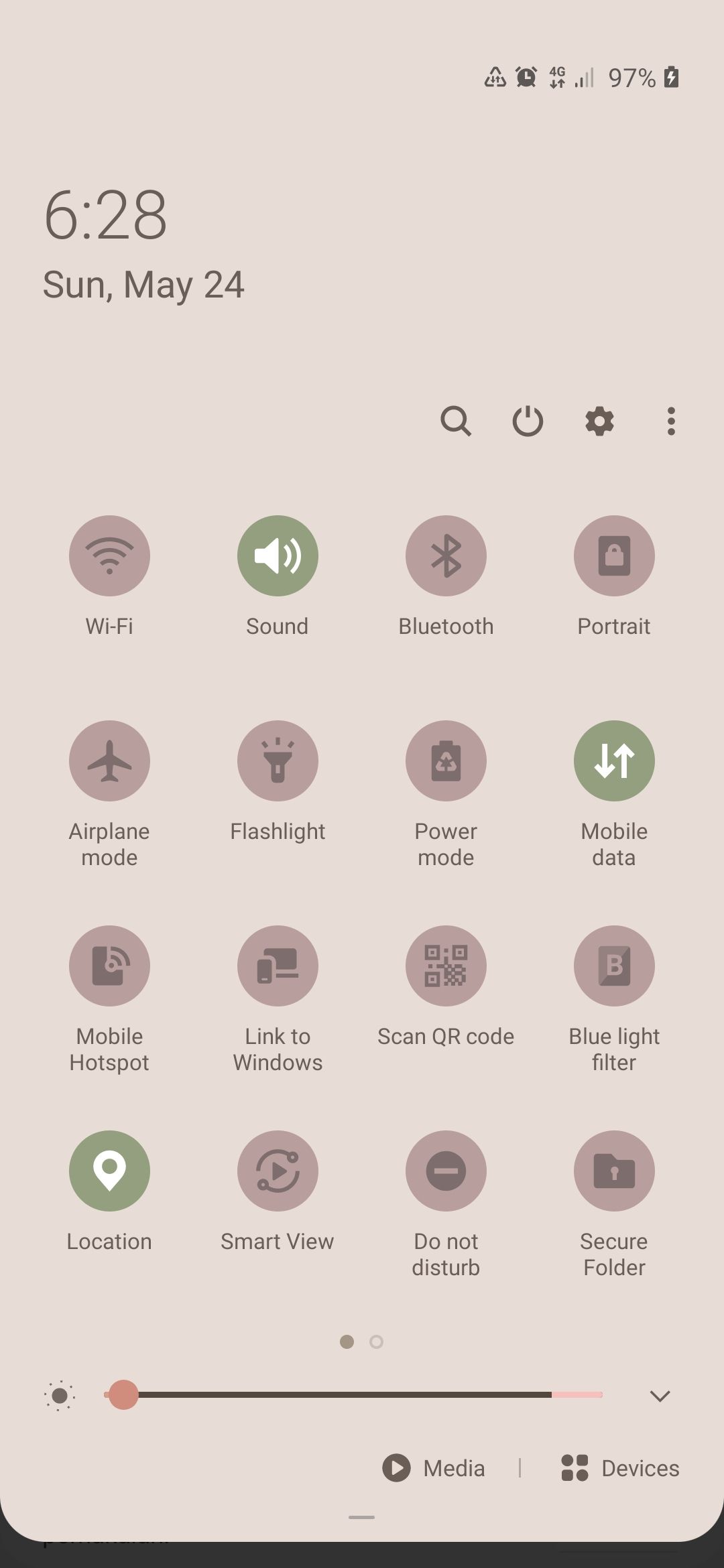
Task: Launch Smart View
Action: (x=278, y=1171)
